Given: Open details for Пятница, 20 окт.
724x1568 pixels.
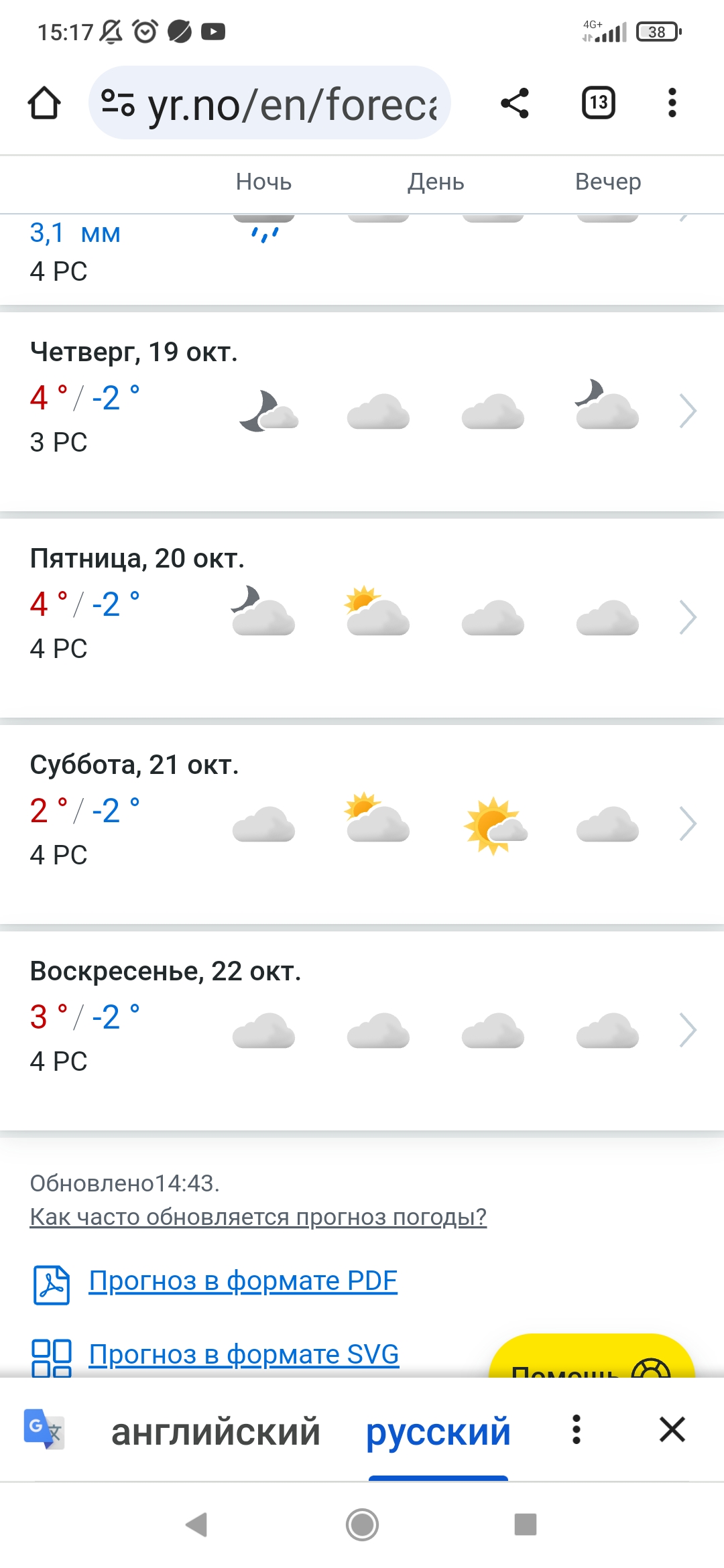Looking at the screenshot, I should click(688, 617).
